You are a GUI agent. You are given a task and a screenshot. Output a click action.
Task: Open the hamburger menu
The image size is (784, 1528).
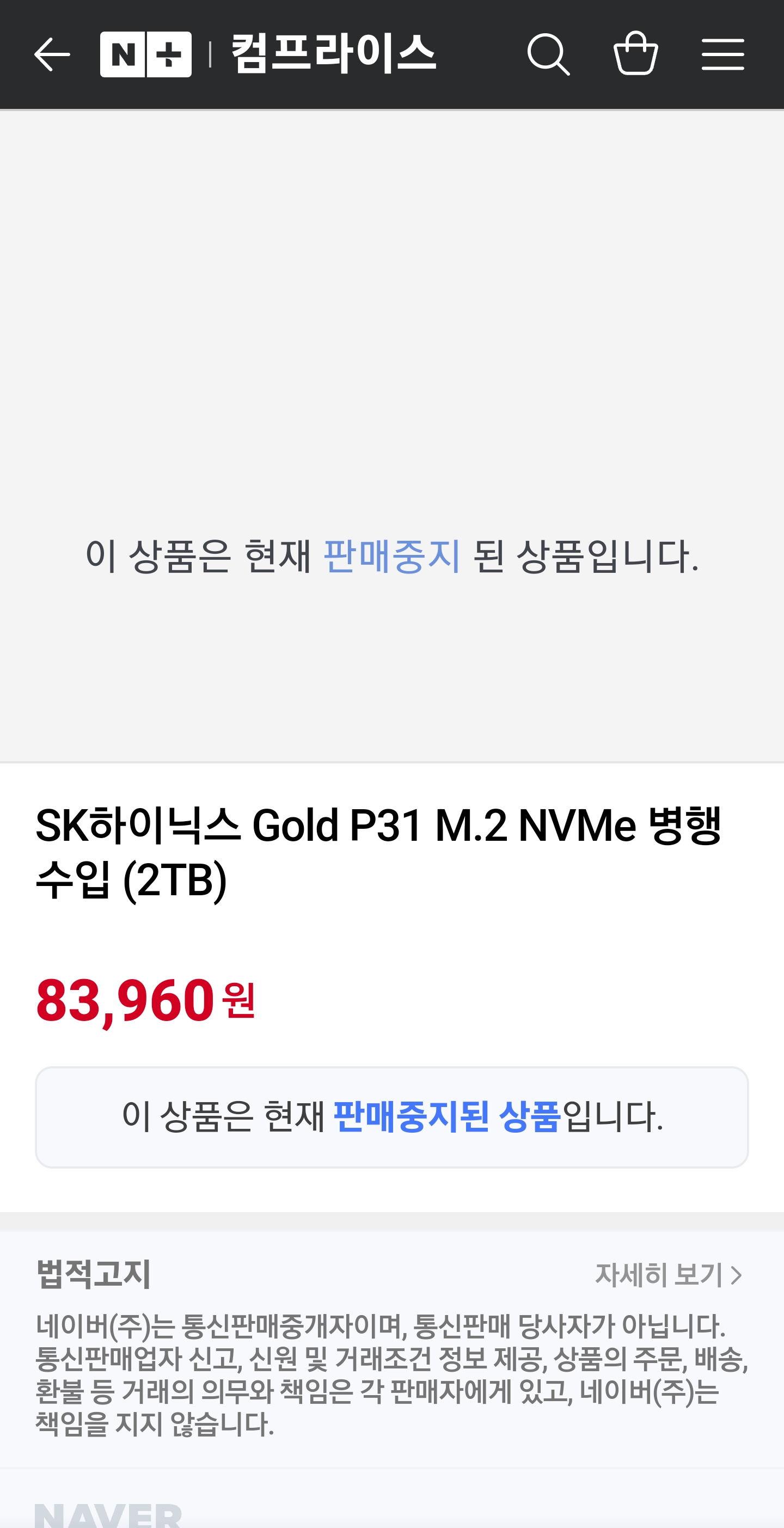[722, 54]
